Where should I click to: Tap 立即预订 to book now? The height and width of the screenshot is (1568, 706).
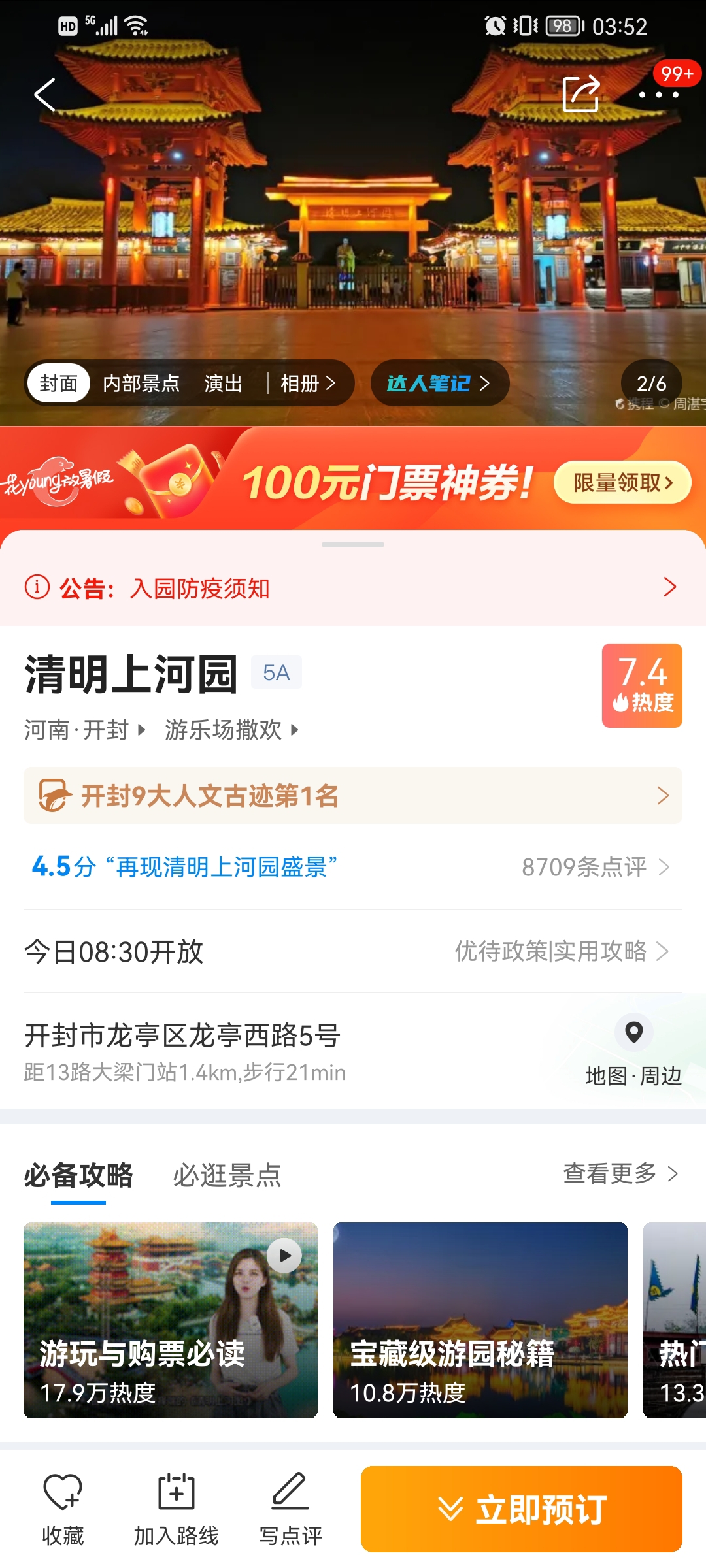[x=522, y=1509]
